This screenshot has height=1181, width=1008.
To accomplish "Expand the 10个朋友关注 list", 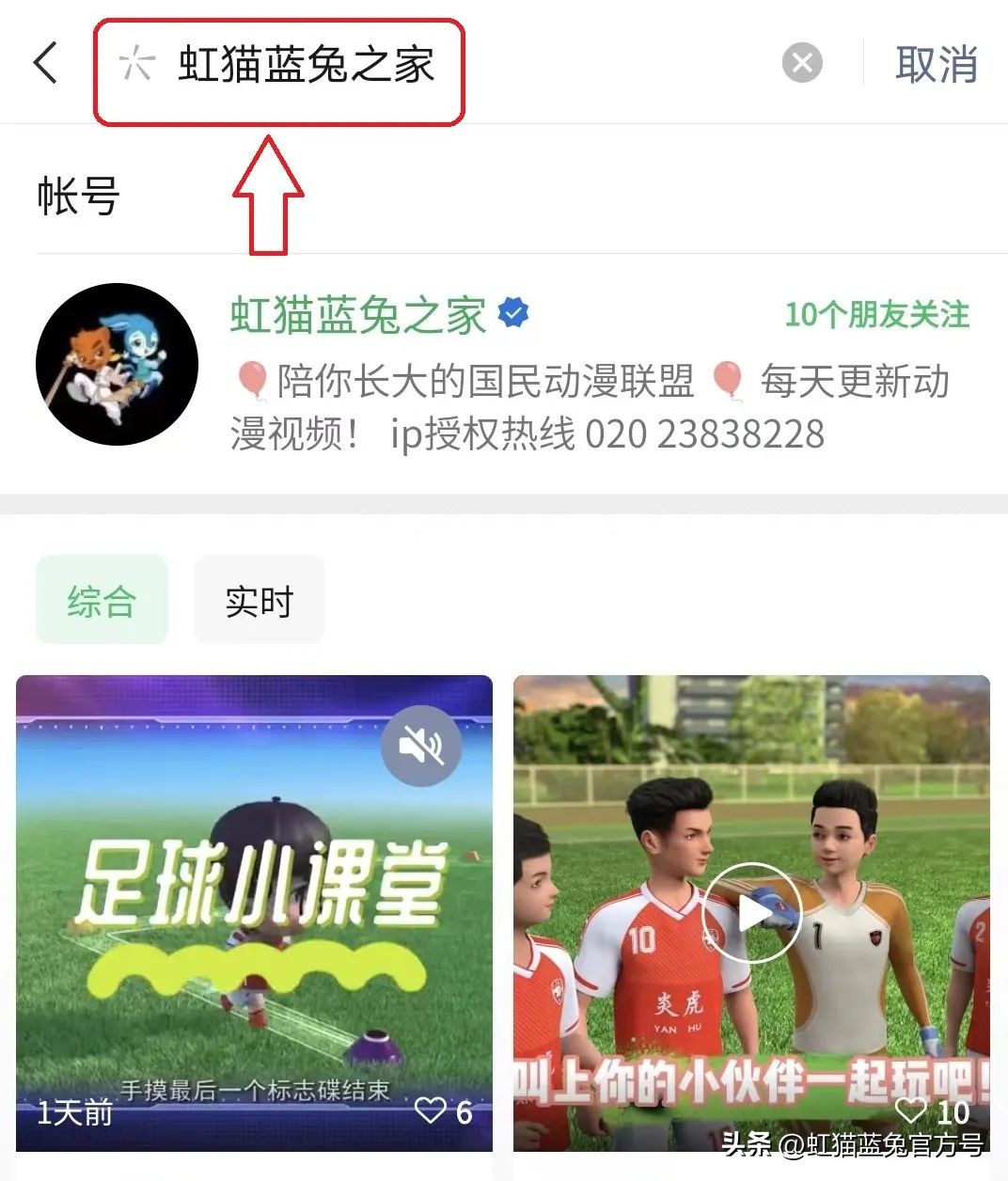I will 875,313.
